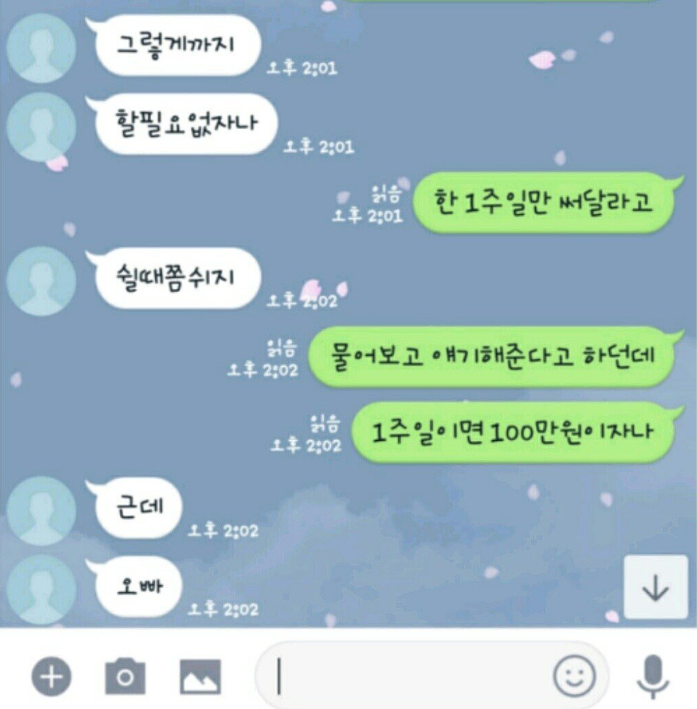This screenshot has height=709, width=697.
Task: Jump to latest messages with down arrow
Action: pyautogui.click(x=655, y=587)
